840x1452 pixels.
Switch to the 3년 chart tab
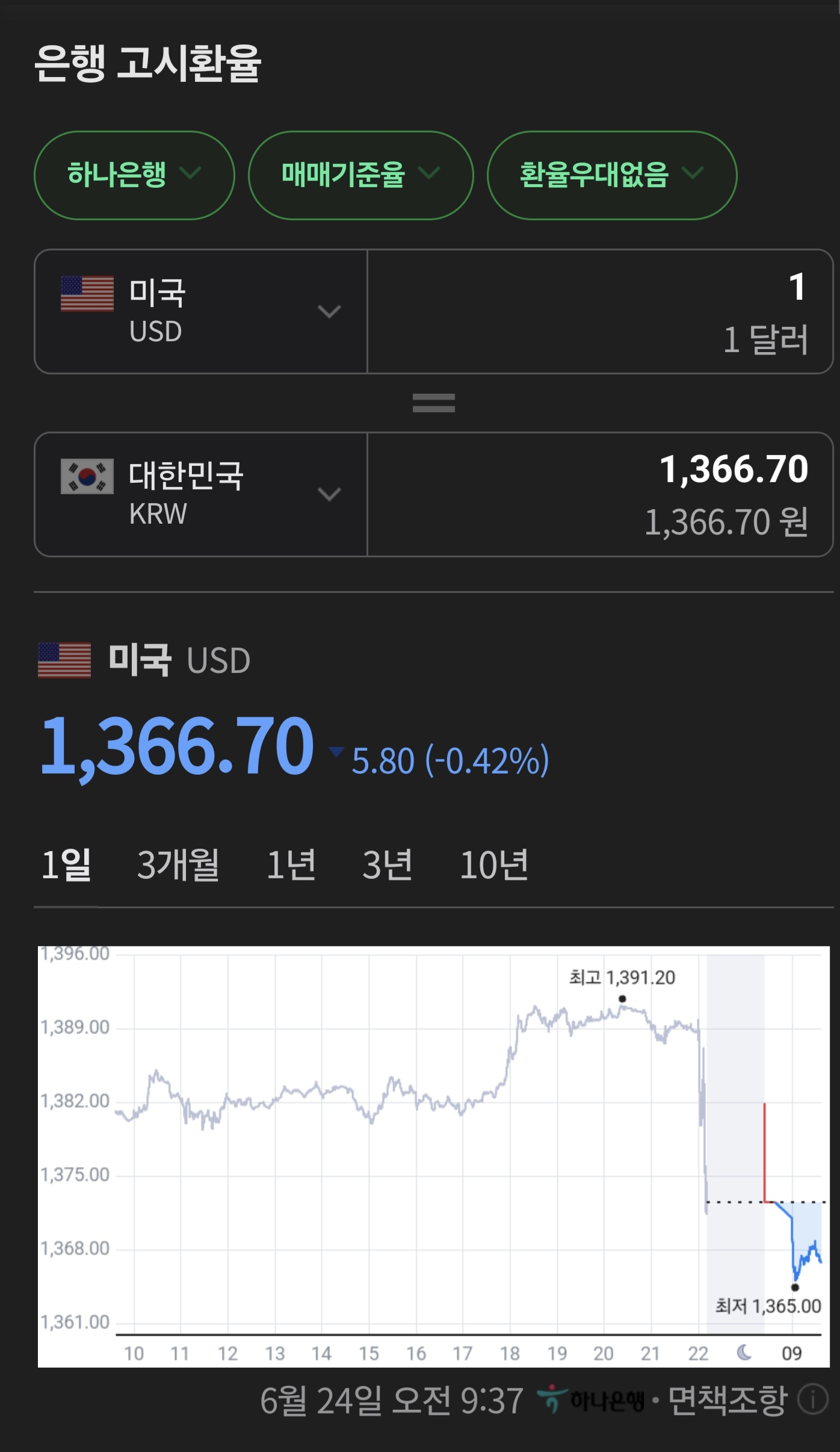pos(387,865)
